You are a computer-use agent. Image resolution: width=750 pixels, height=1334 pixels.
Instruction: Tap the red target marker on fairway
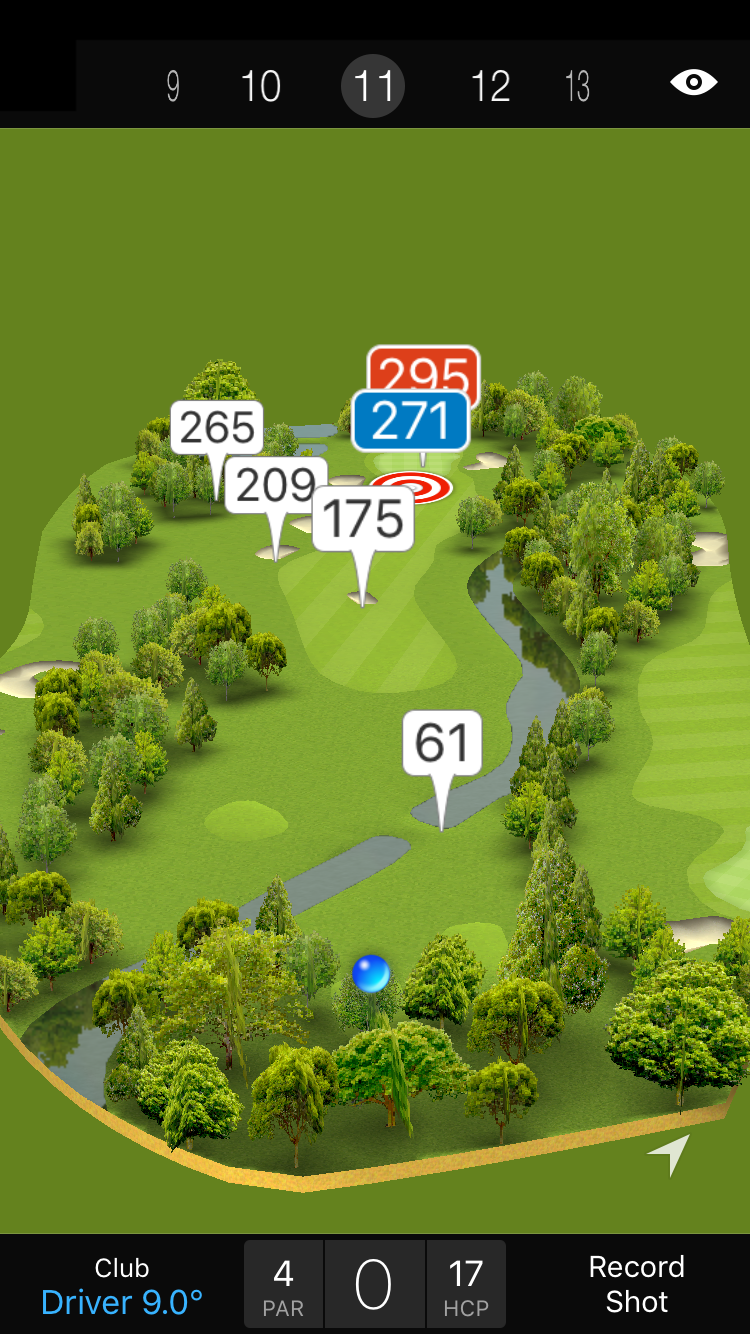(x=411, y=488)
